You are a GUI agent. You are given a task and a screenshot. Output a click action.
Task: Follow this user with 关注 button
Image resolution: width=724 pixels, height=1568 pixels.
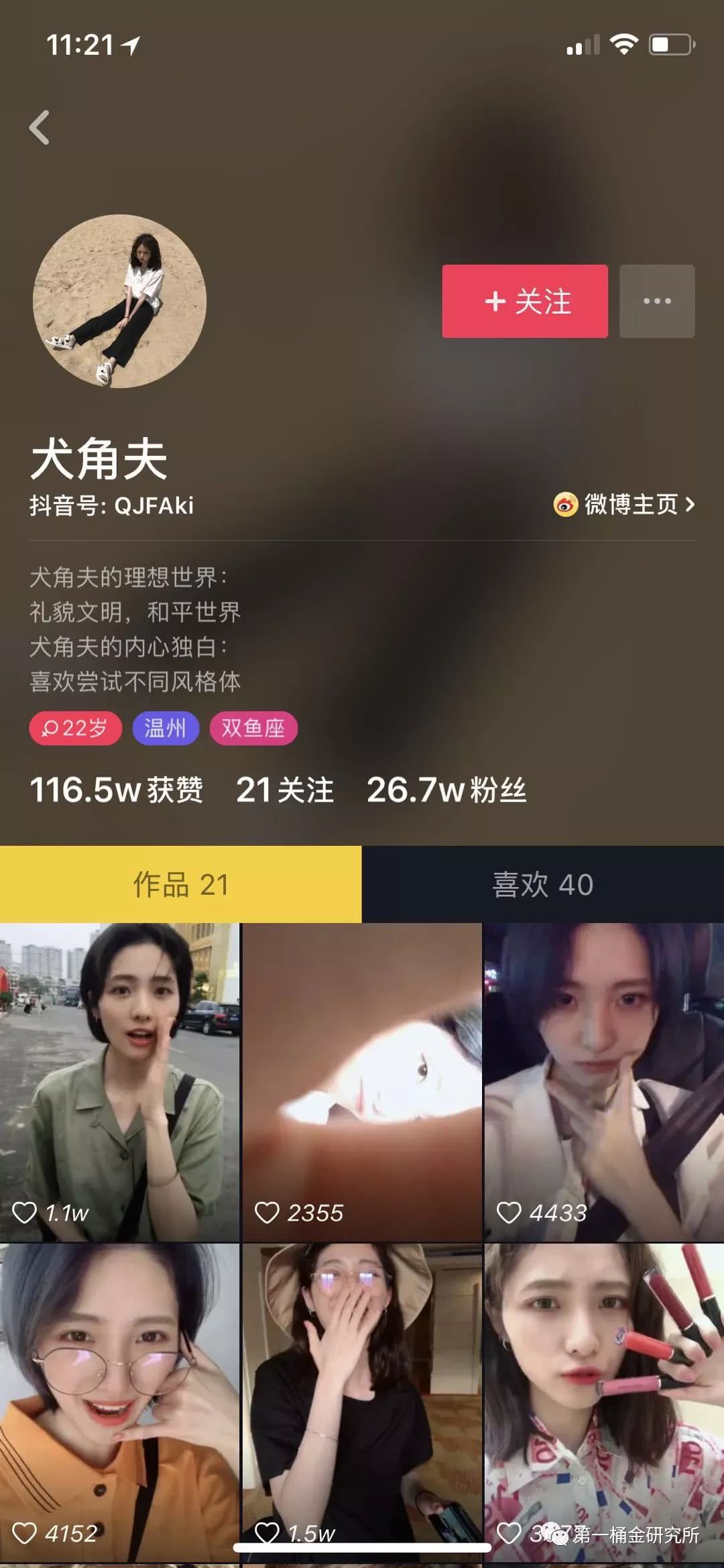[525, 301]
